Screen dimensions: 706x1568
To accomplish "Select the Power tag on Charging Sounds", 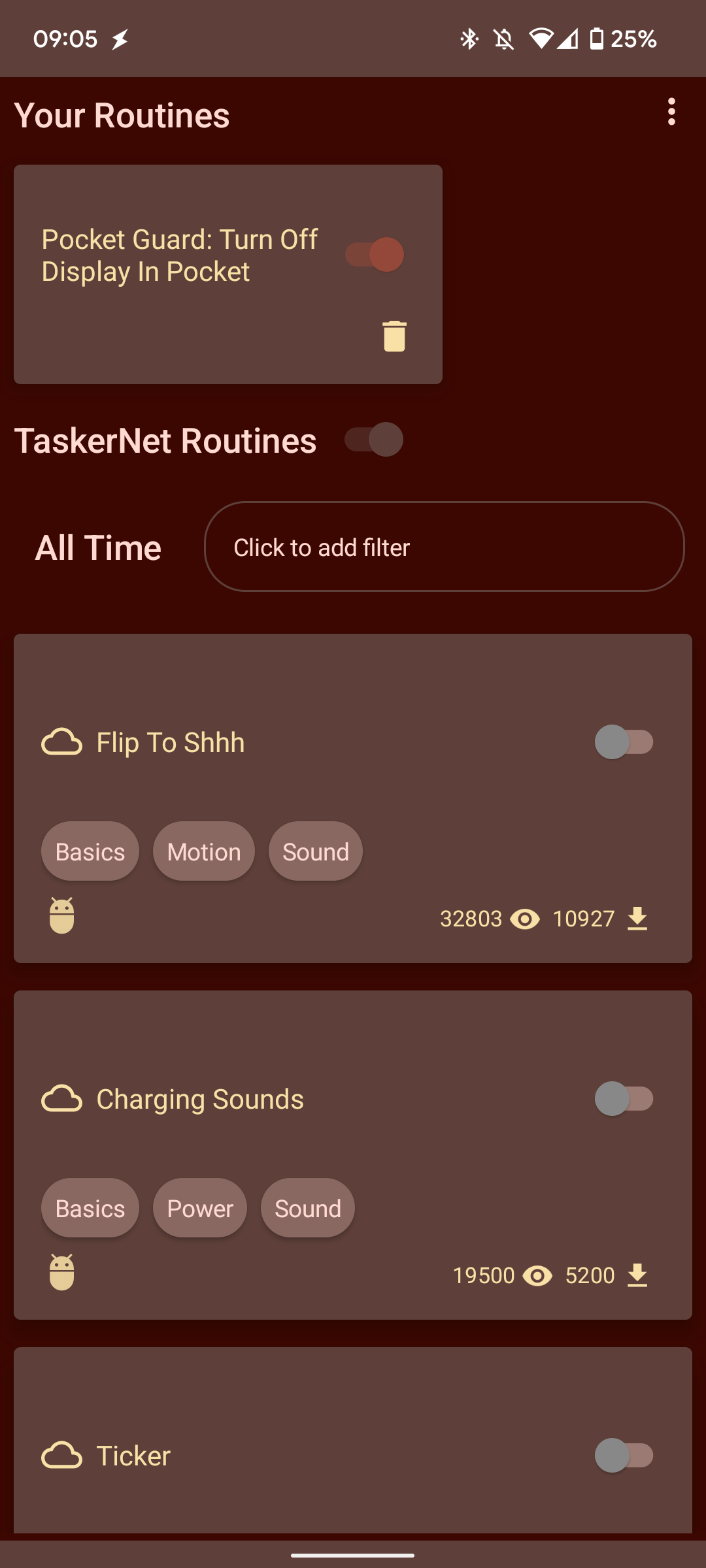I will 199,1207.
